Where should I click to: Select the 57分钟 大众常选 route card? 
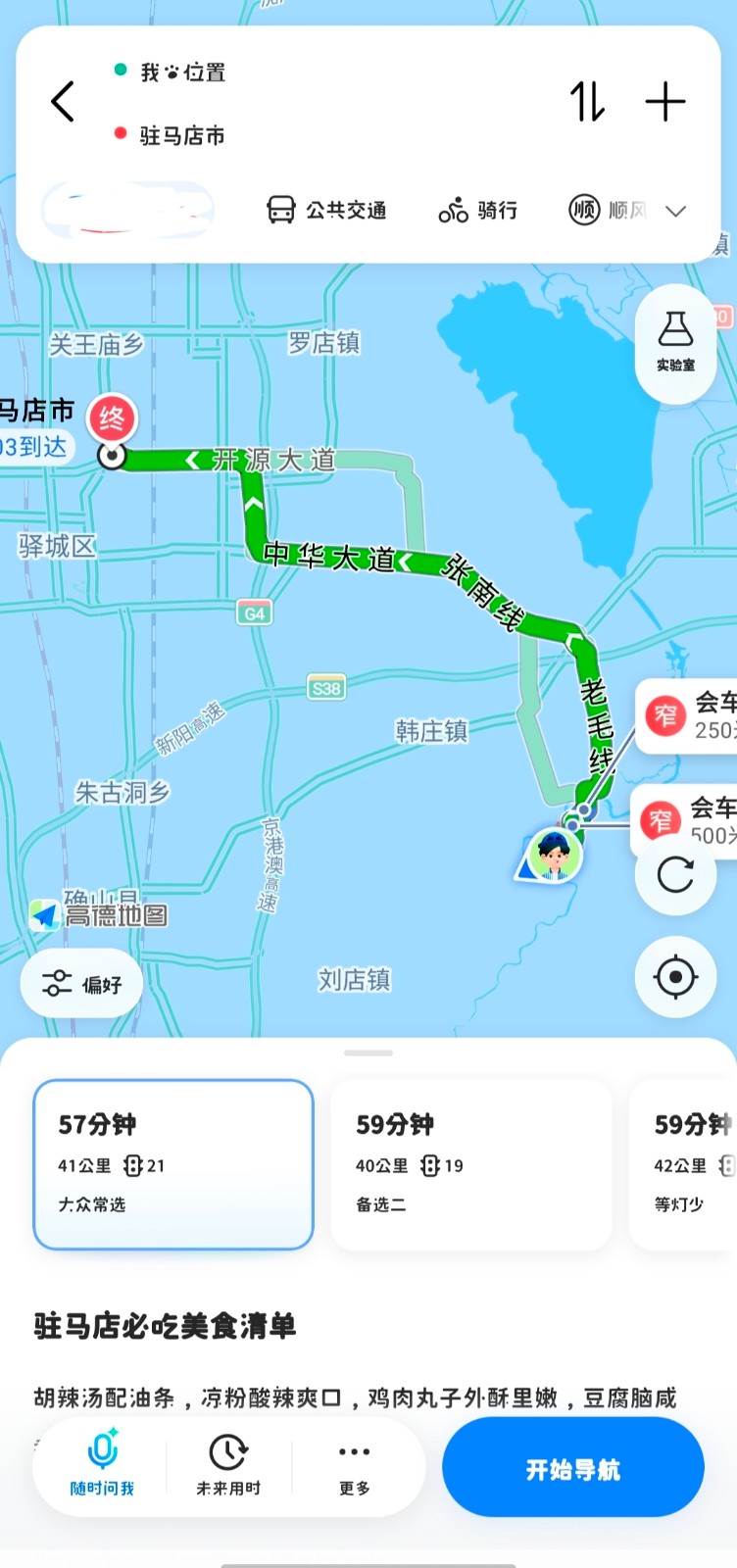(x=173, y=1164)
